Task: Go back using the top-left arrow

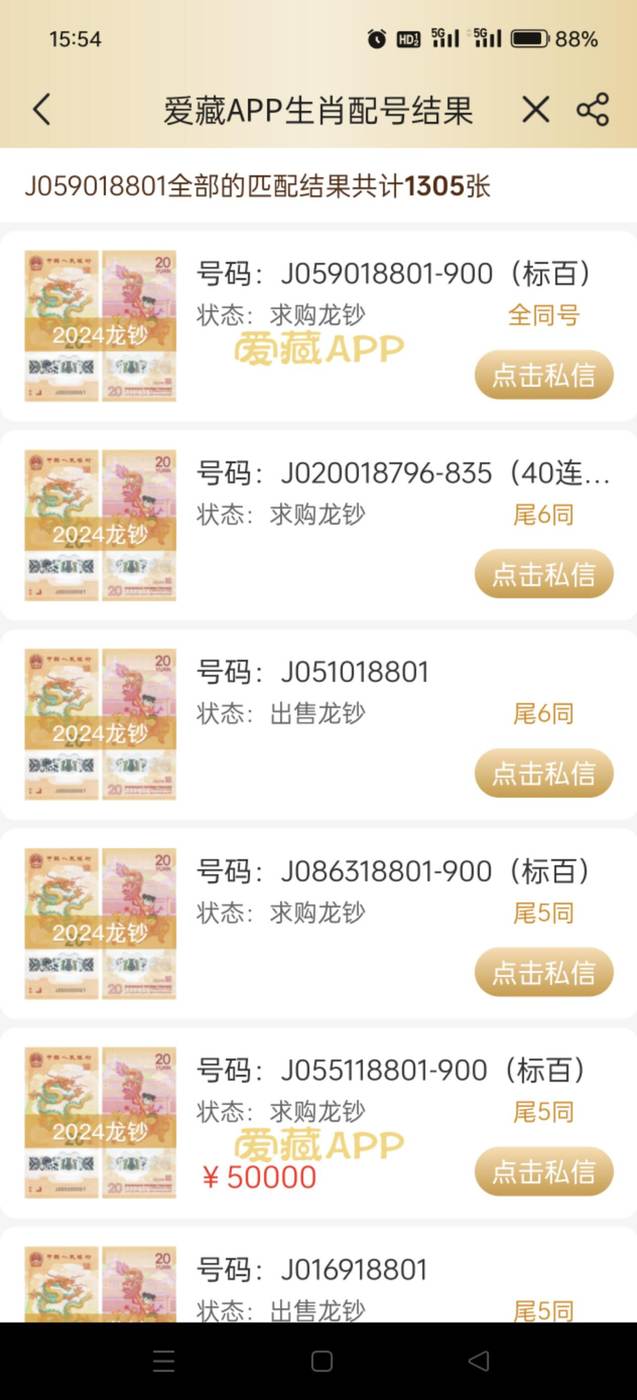Action: pos(41,110)
